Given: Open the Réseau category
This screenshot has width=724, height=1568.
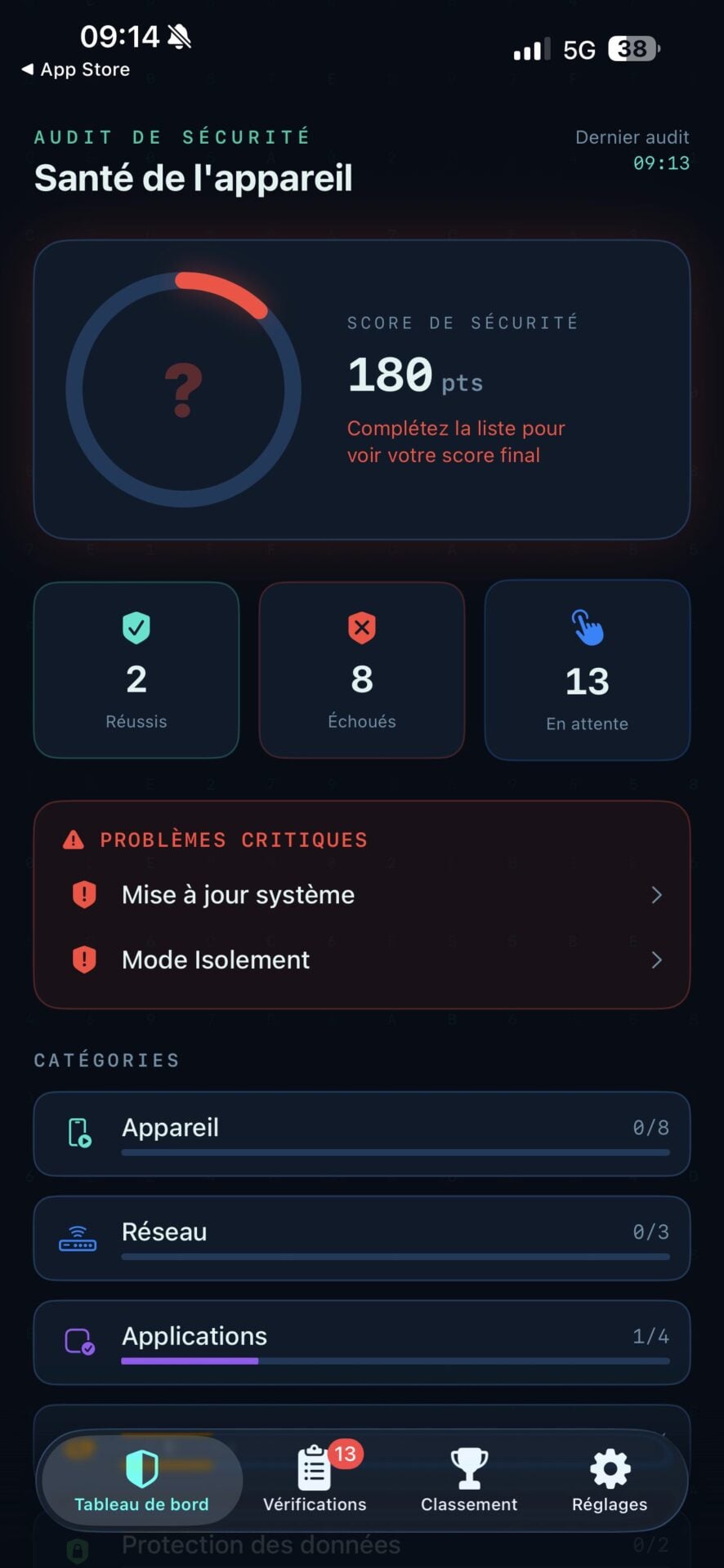Looking at the screenshot, I should (x=361, y=1238).
